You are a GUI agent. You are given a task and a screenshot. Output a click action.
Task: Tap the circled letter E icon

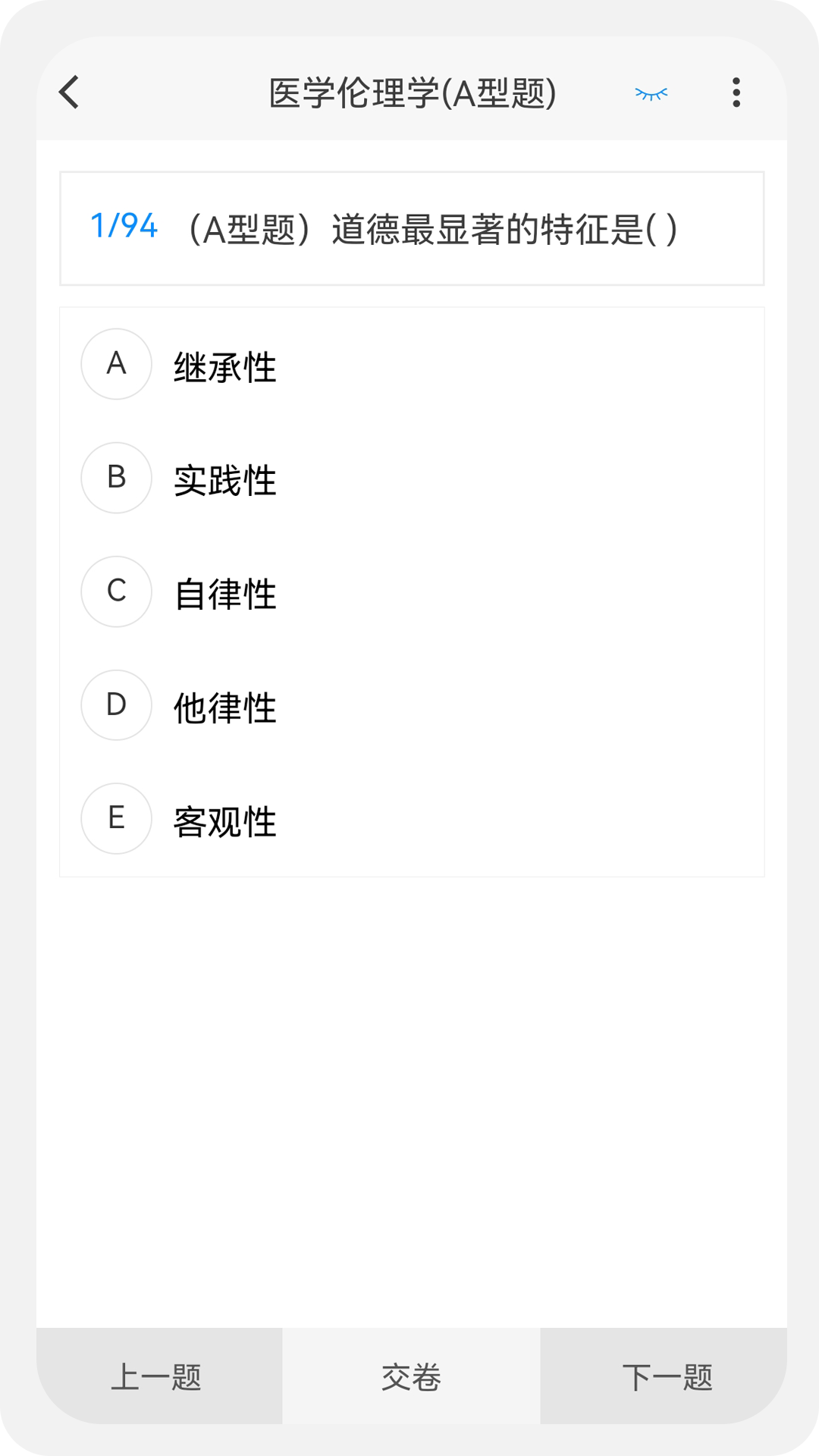[x=115, y=820]
